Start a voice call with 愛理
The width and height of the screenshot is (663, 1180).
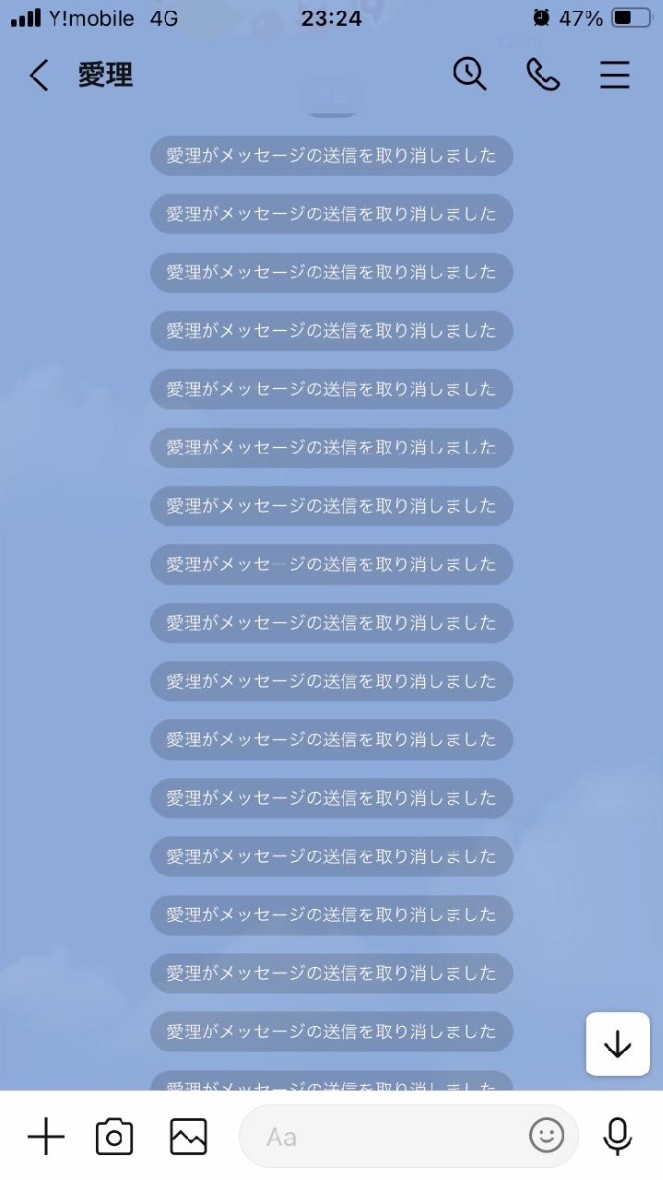[543, 75]
